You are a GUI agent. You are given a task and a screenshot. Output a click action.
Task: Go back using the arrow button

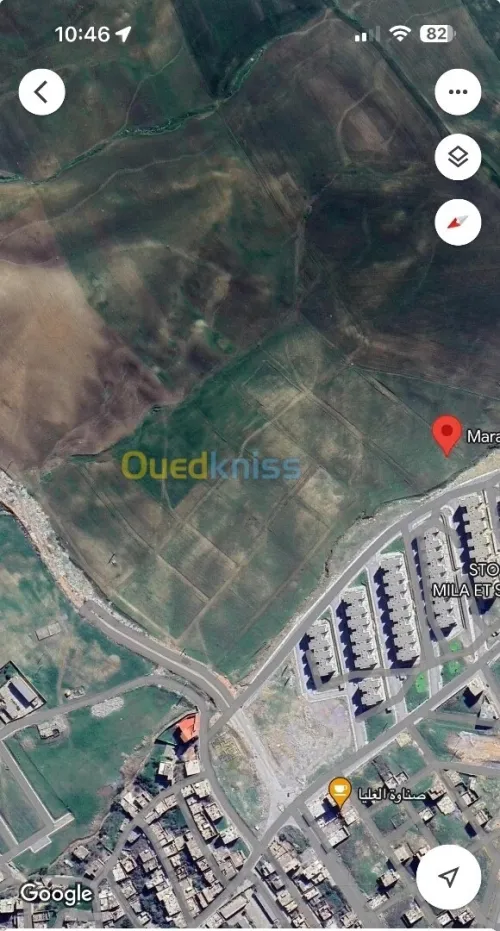42,92
